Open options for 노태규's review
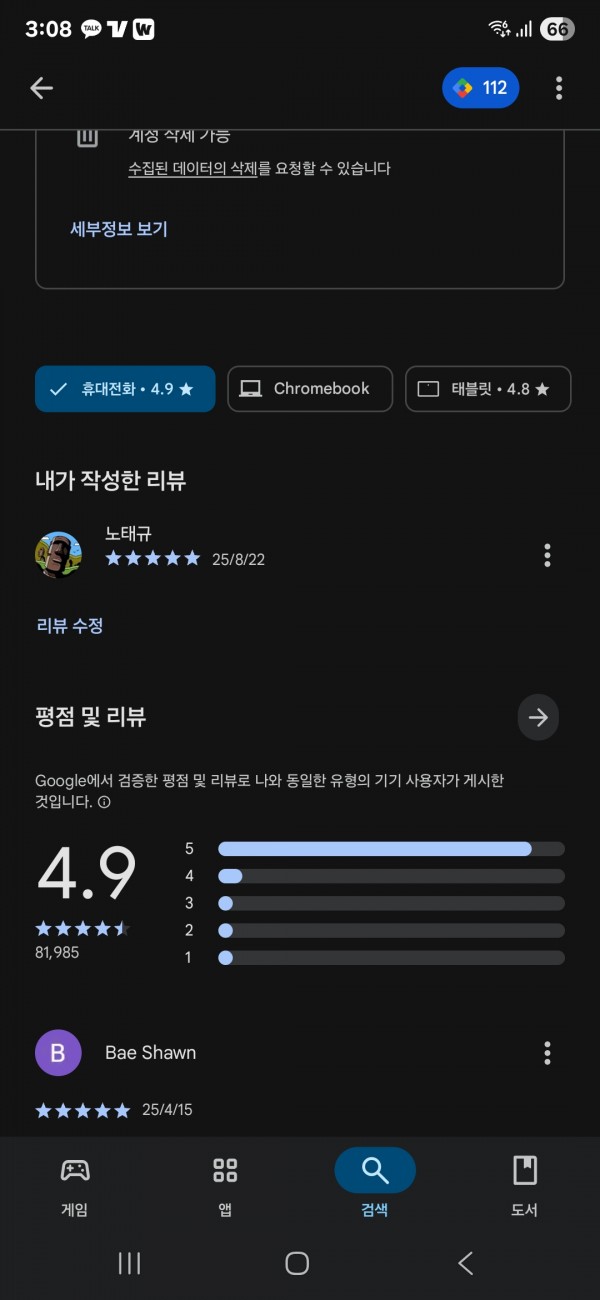This screenshot has width=600, height=1300. tap(547, 555)
